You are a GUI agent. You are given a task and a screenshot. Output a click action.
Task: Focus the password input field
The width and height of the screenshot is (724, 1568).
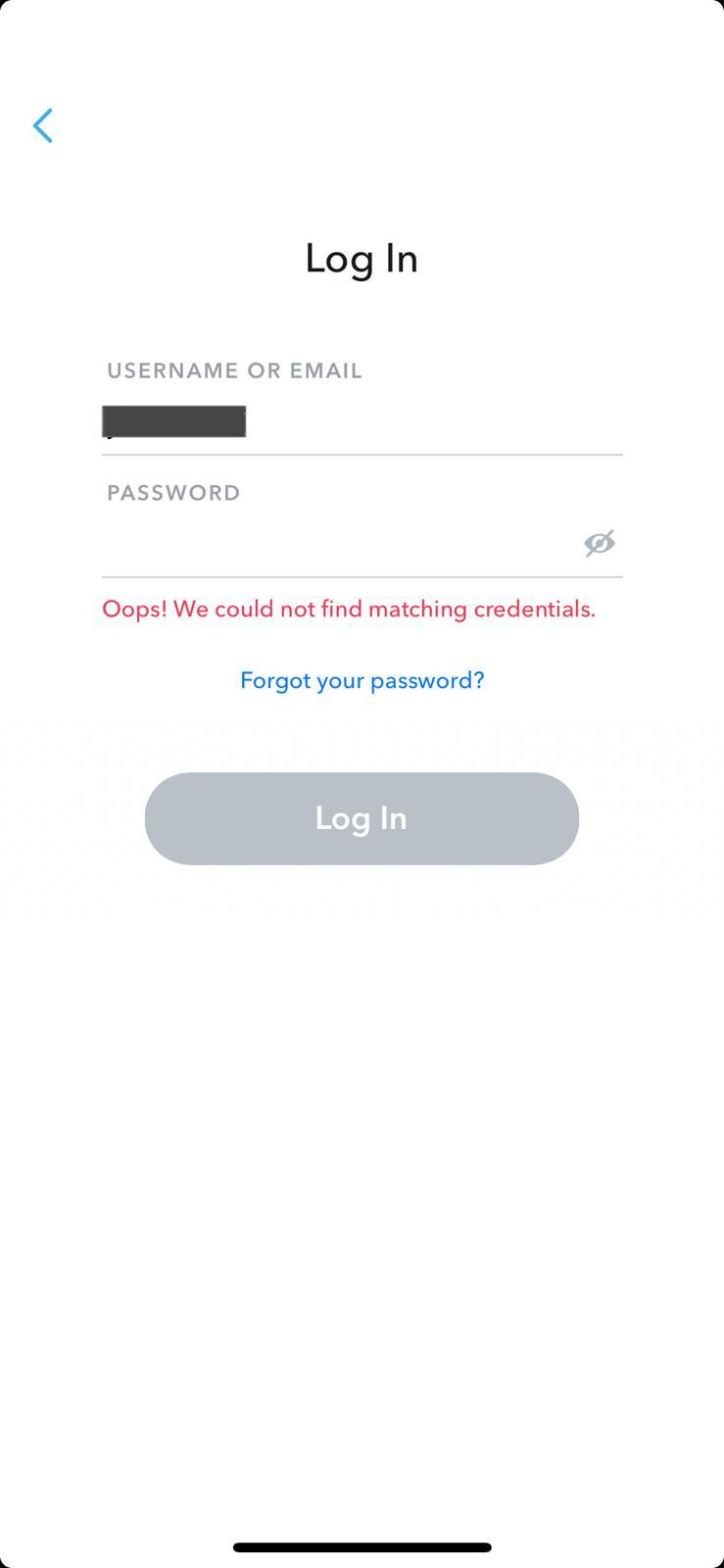[338, 543]
